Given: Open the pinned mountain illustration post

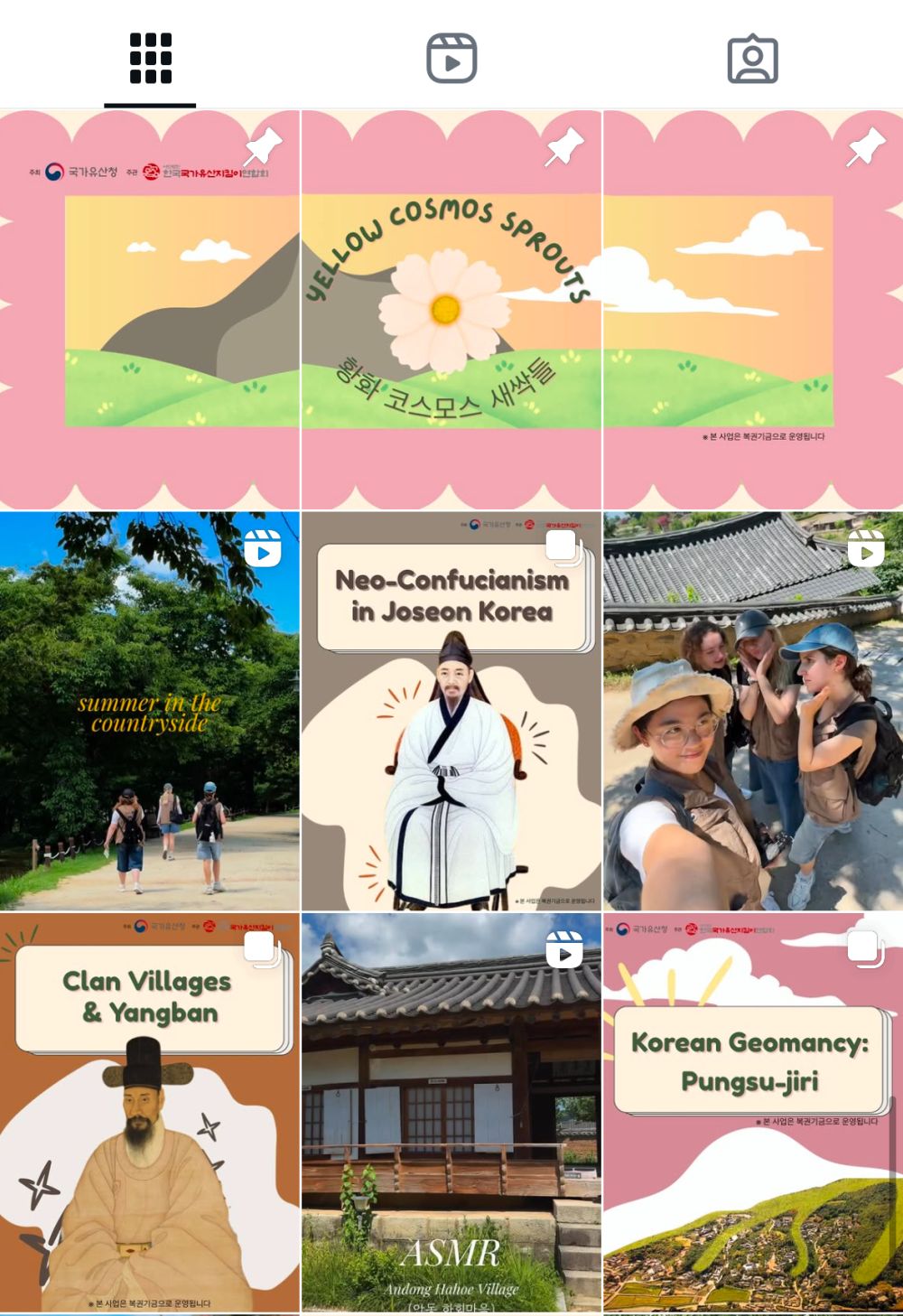Looking at the screenshot, I should point(150,310).
